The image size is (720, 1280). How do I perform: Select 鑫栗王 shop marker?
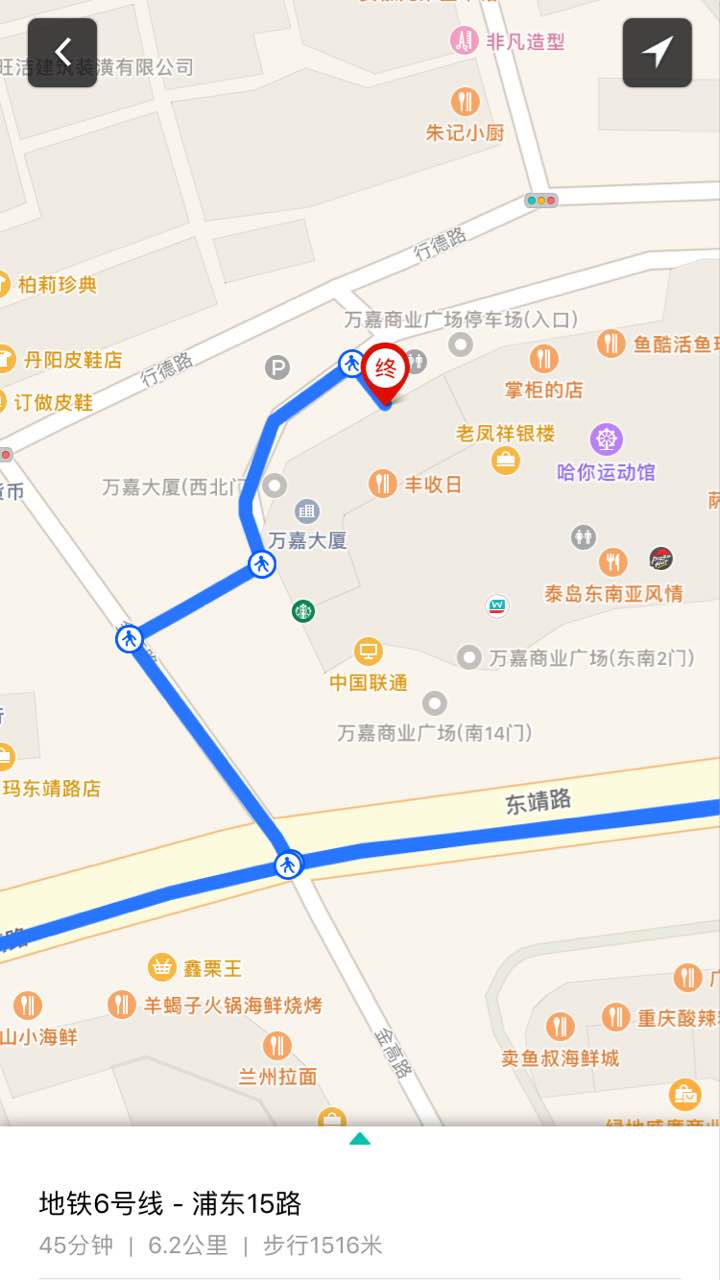point(162,967)
